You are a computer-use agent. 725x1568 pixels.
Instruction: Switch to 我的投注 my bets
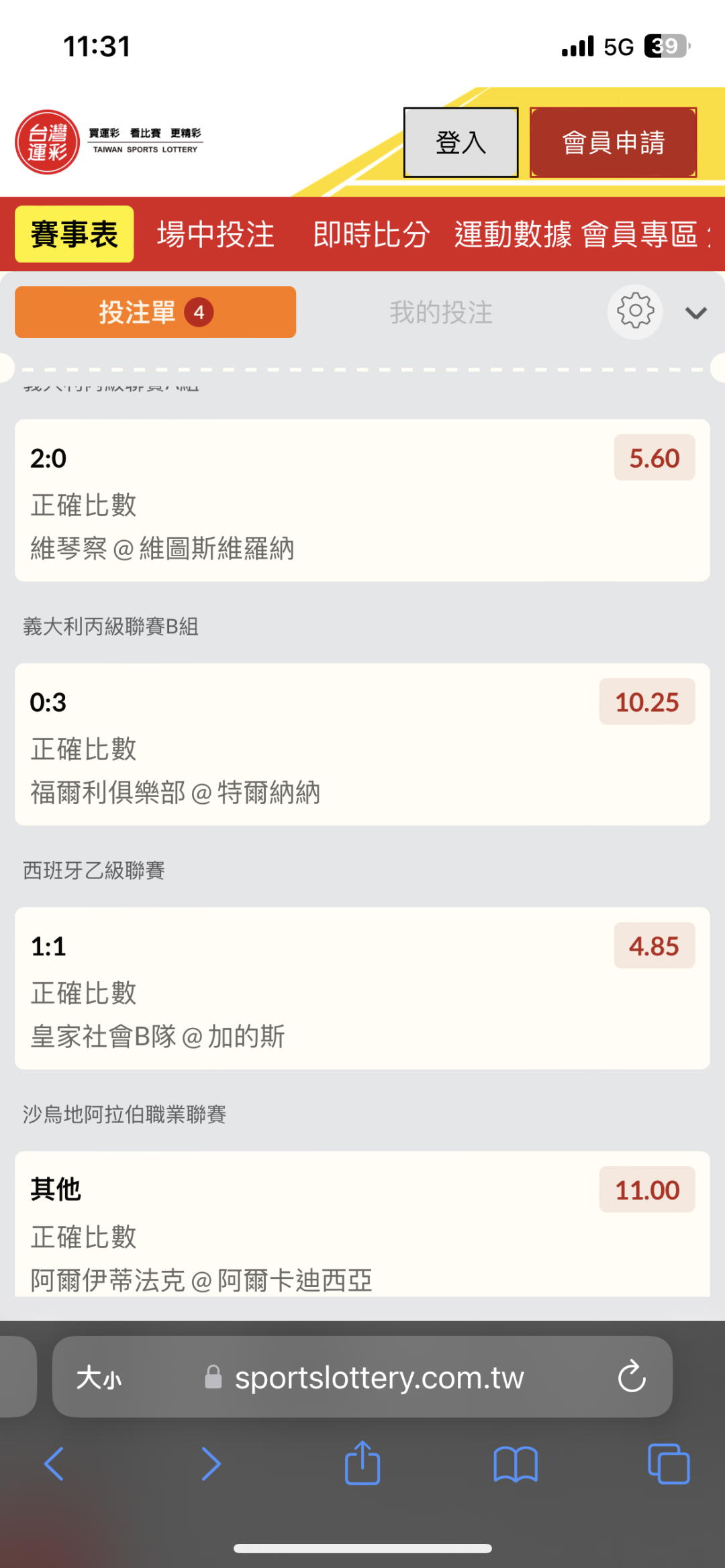click(x=441, y=312)
